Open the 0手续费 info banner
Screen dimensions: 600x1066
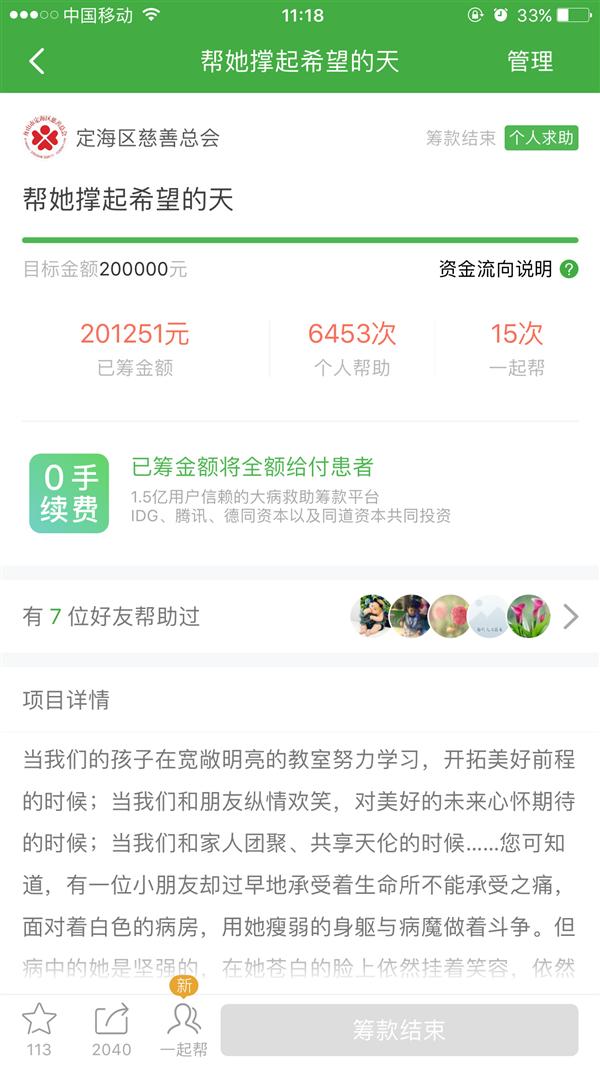click(x=300, y=492)
